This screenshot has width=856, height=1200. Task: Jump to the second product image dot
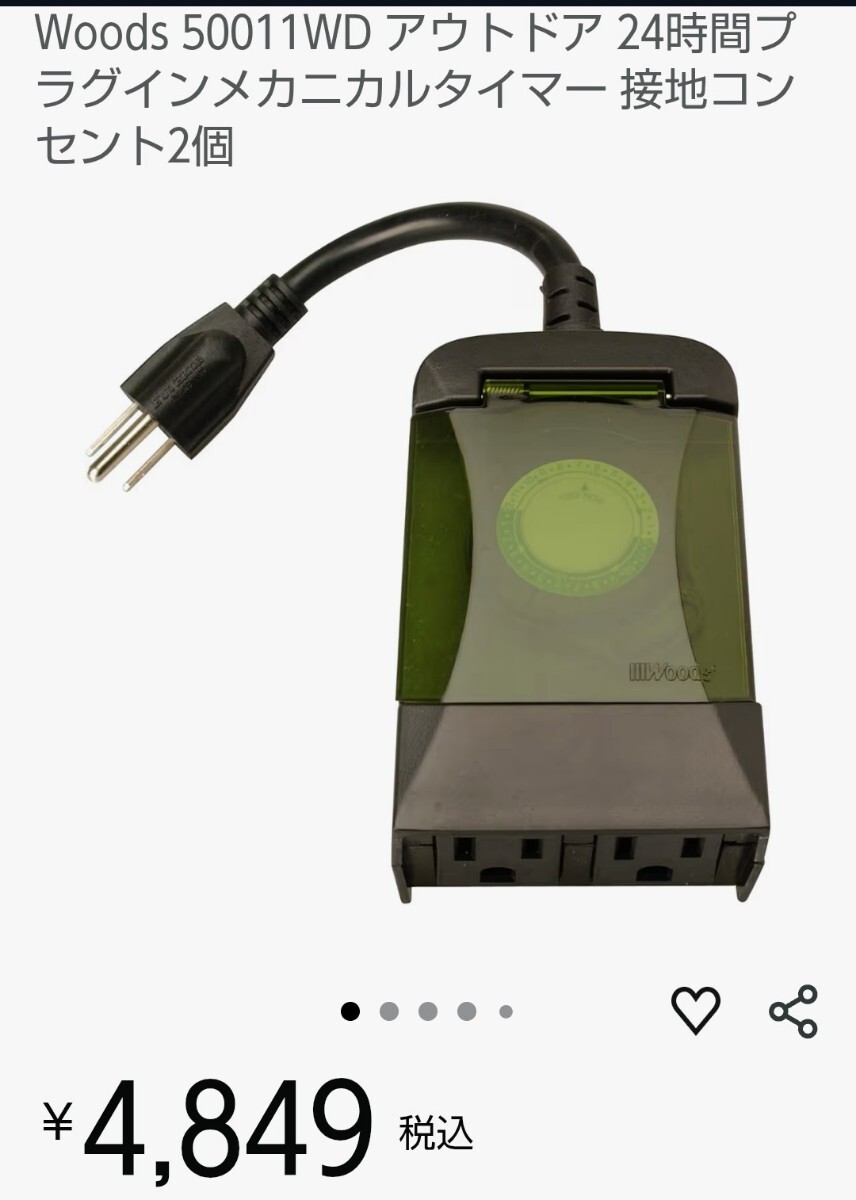[389, 1011]
